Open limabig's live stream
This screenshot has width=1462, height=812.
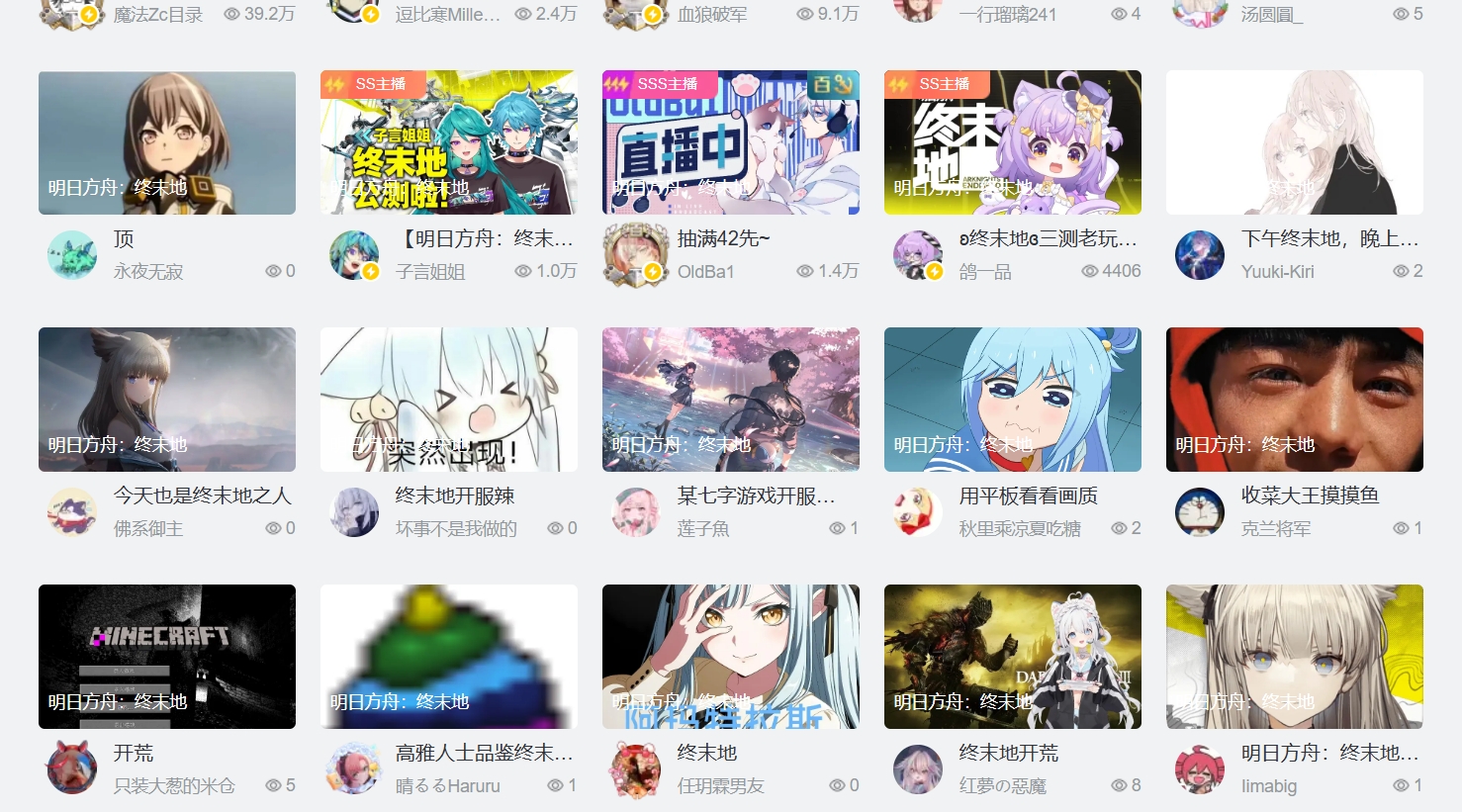tap(1294, 657)
